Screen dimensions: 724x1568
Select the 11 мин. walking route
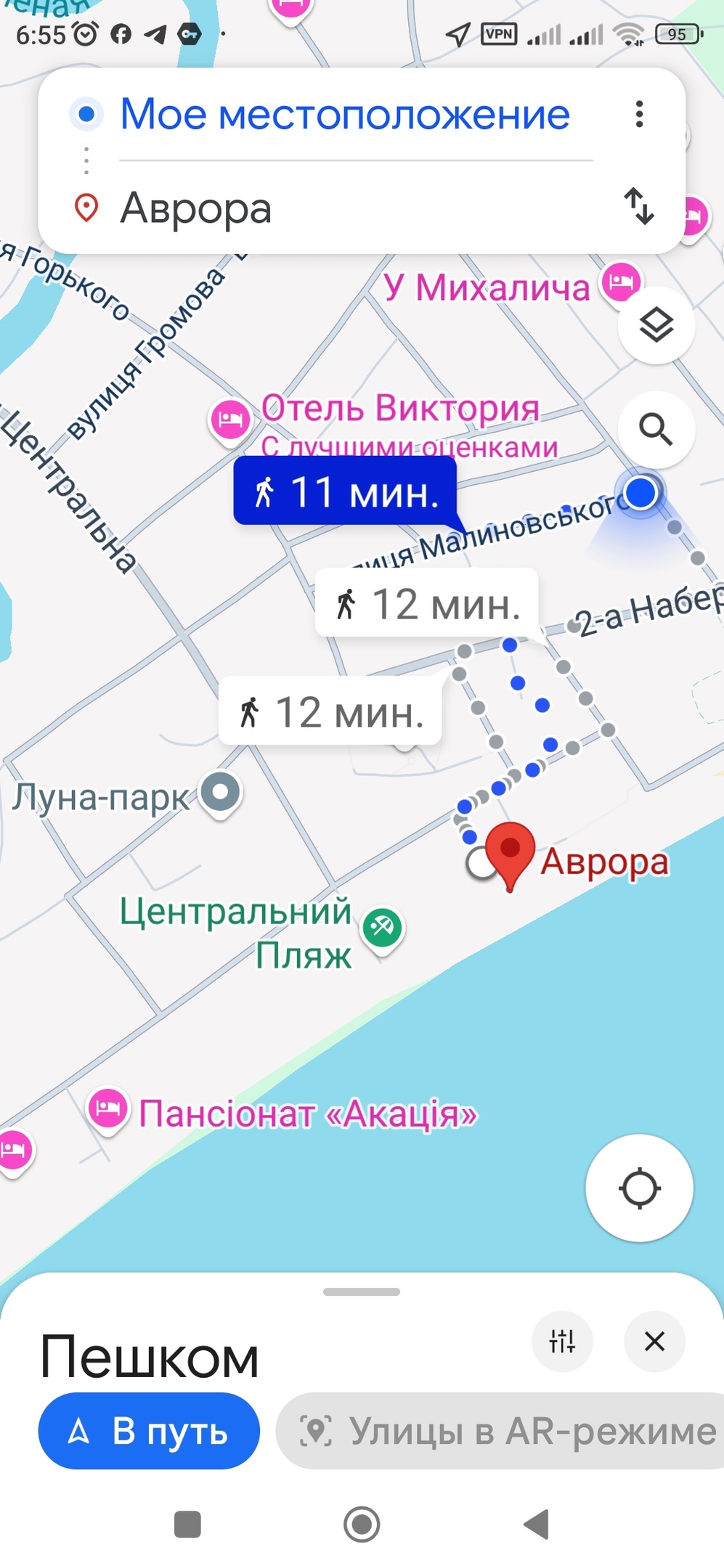click(345, 491)
